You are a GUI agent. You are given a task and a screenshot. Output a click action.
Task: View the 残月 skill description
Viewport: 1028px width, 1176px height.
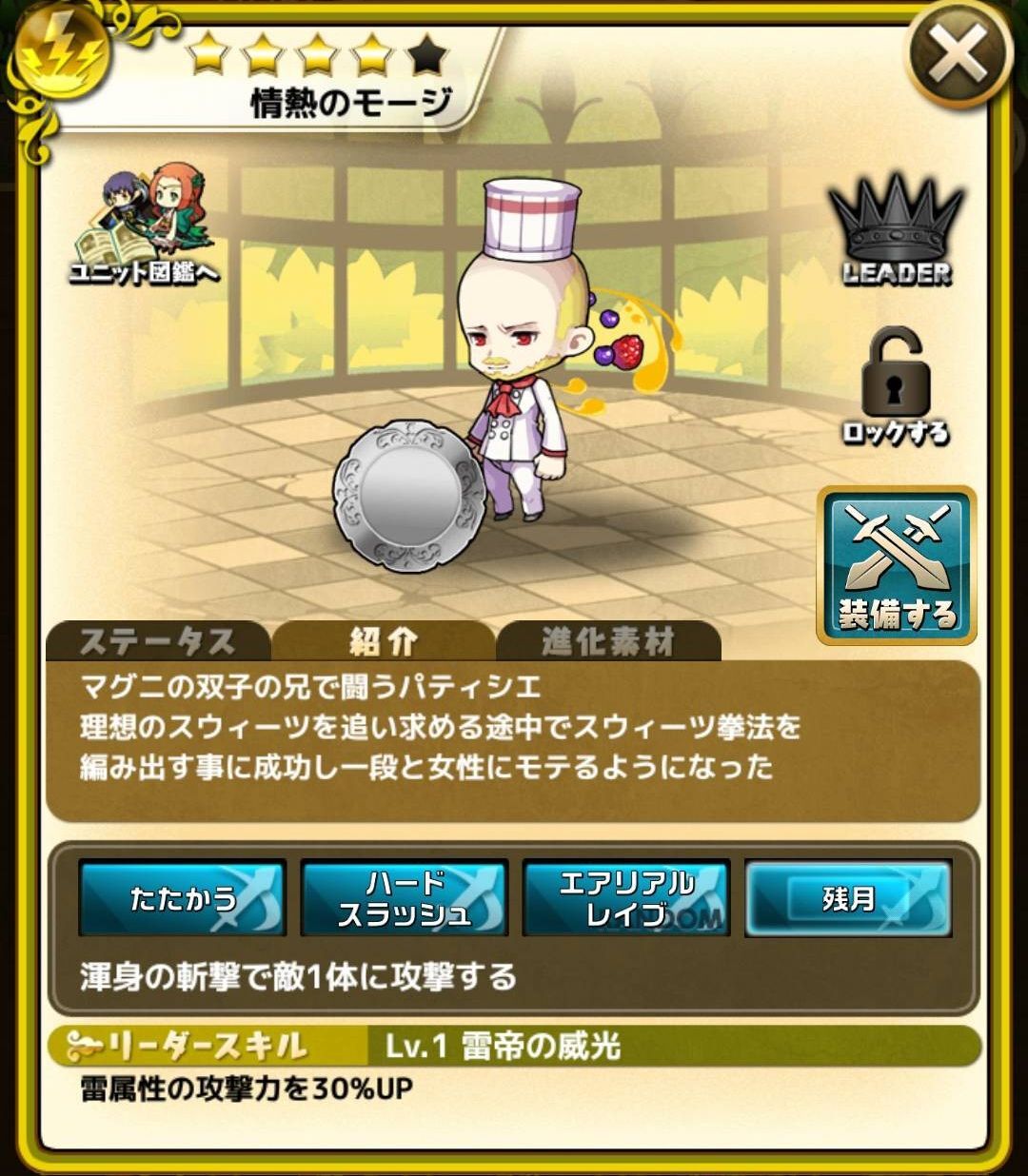(848, 898)
